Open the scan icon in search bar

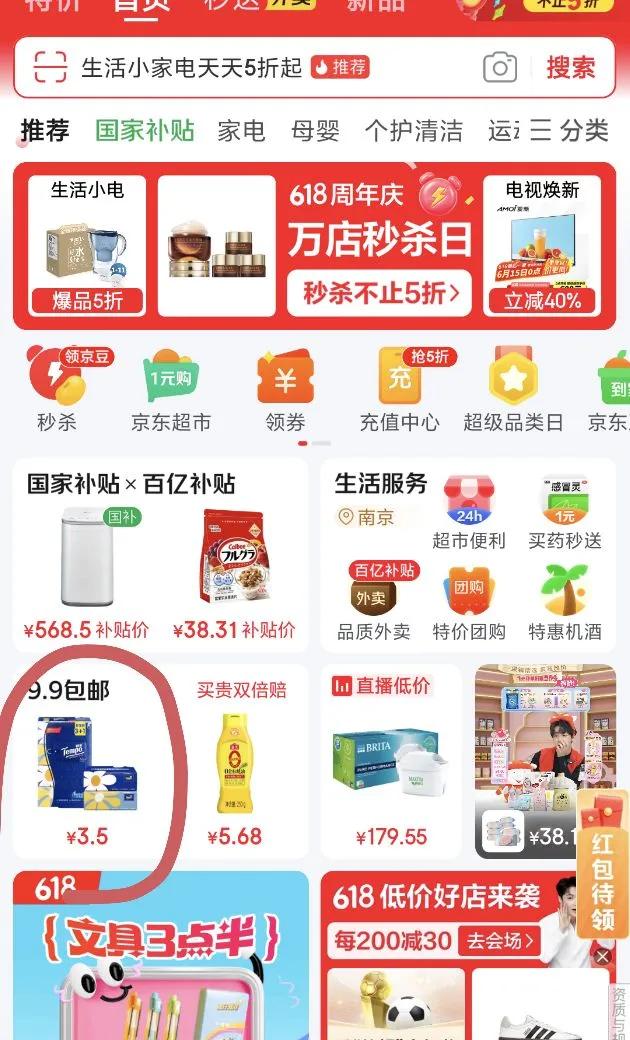pos(50,67)
